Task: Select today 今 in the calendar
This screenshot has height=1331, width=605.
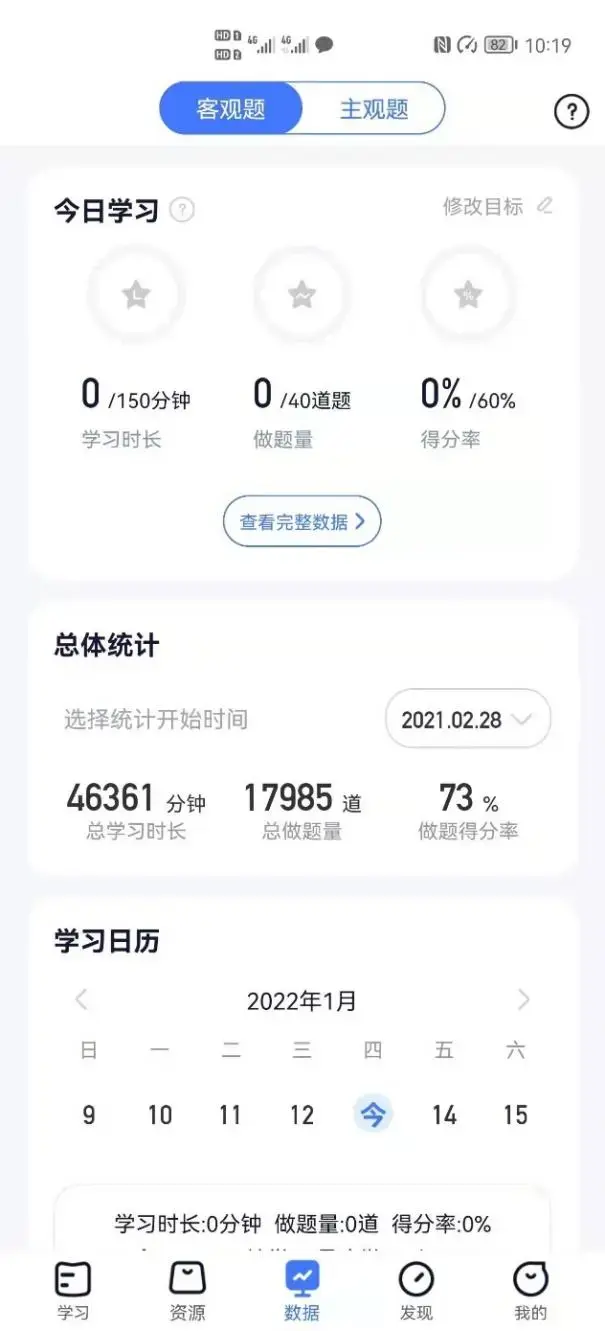Action: pyautogui.click(x=373, y=1114)
